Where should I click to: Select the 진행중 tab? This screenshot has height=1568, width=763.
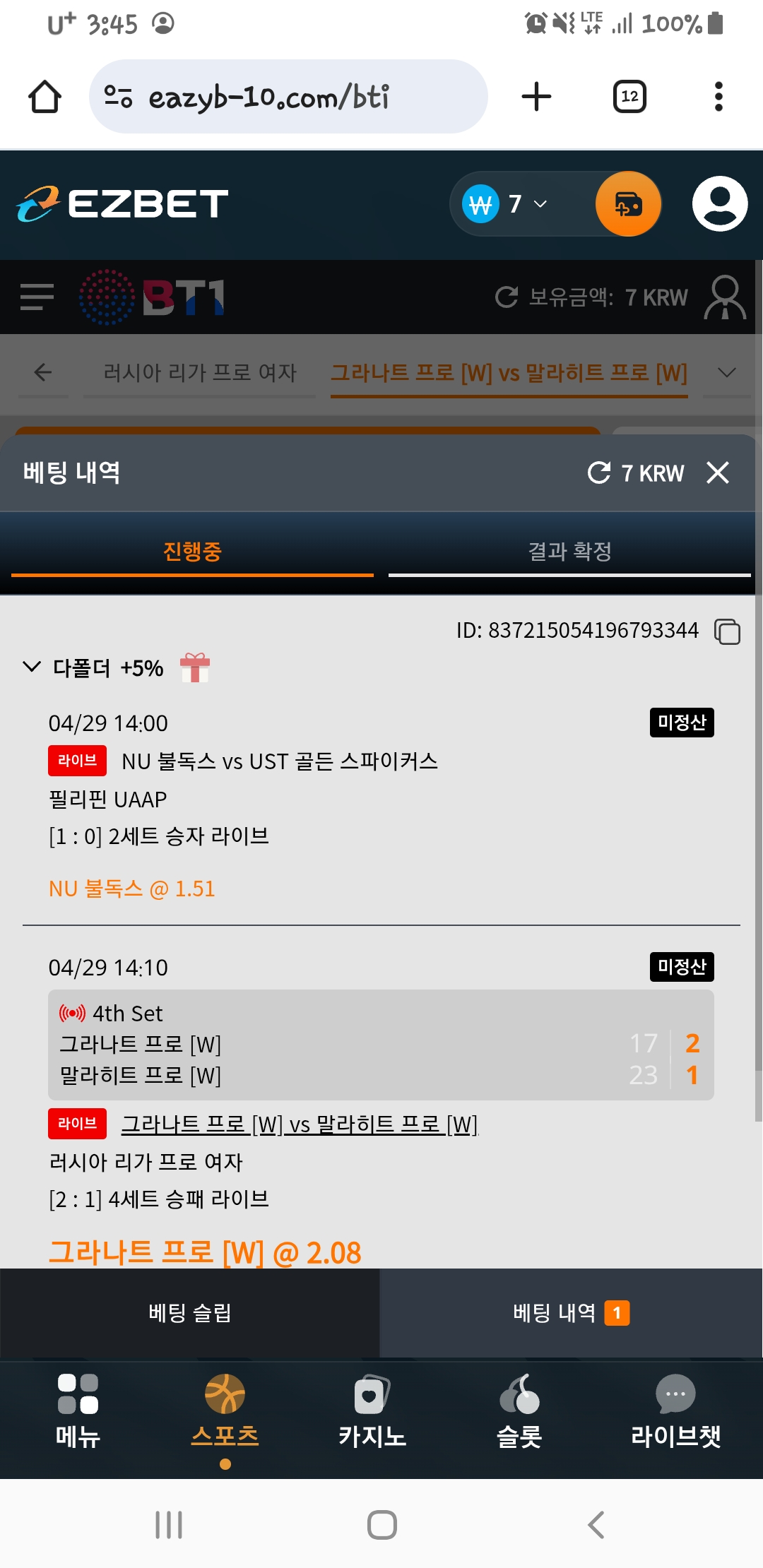192,552
